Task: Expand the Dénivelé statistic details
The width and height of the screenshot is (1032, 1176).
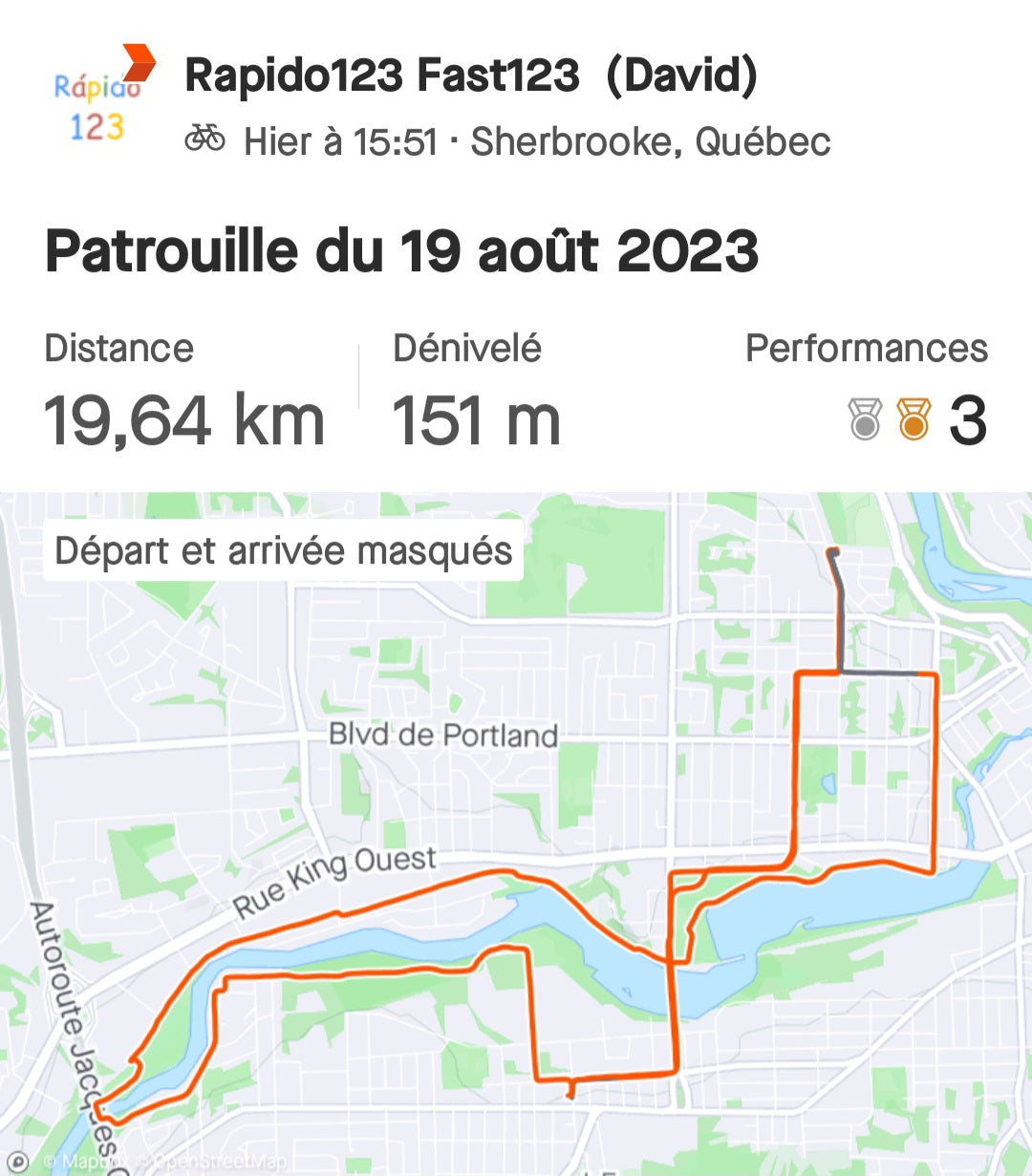Action: point(467,348)
